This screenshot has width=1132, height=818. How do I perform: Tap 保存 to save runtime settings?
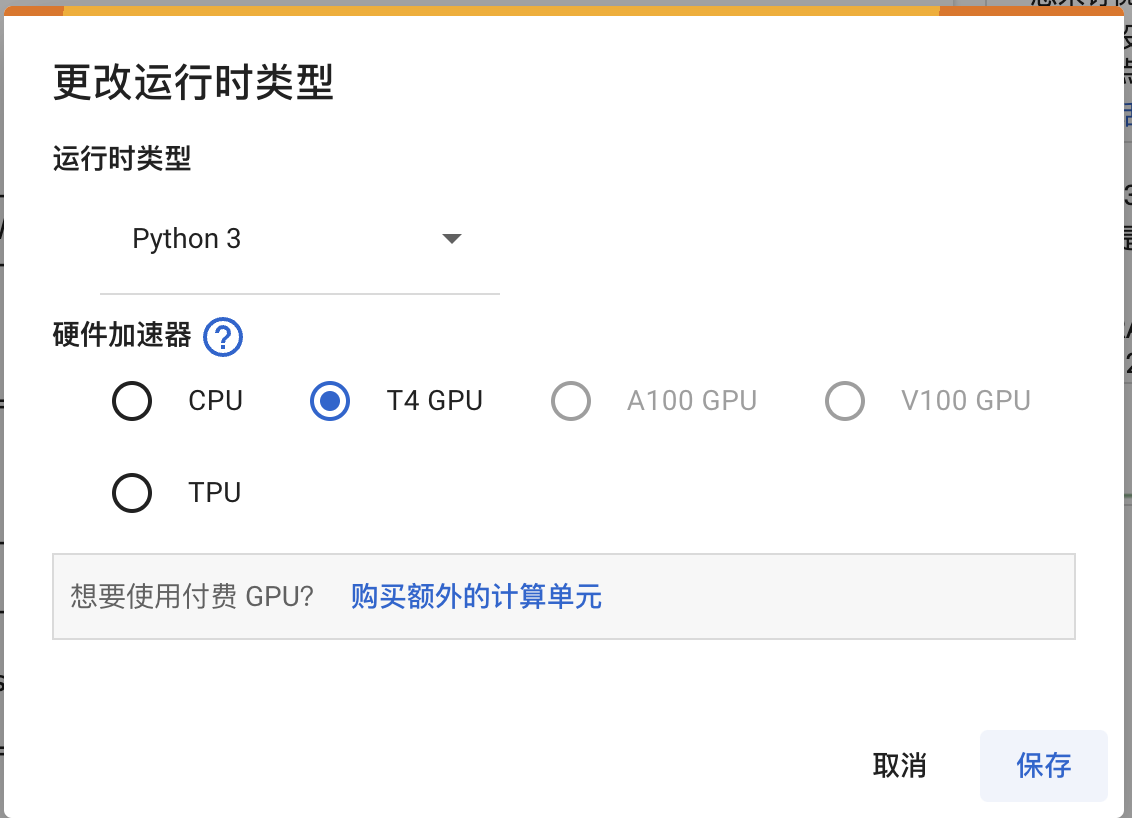pyautogui.click(x=1043, y=766)
